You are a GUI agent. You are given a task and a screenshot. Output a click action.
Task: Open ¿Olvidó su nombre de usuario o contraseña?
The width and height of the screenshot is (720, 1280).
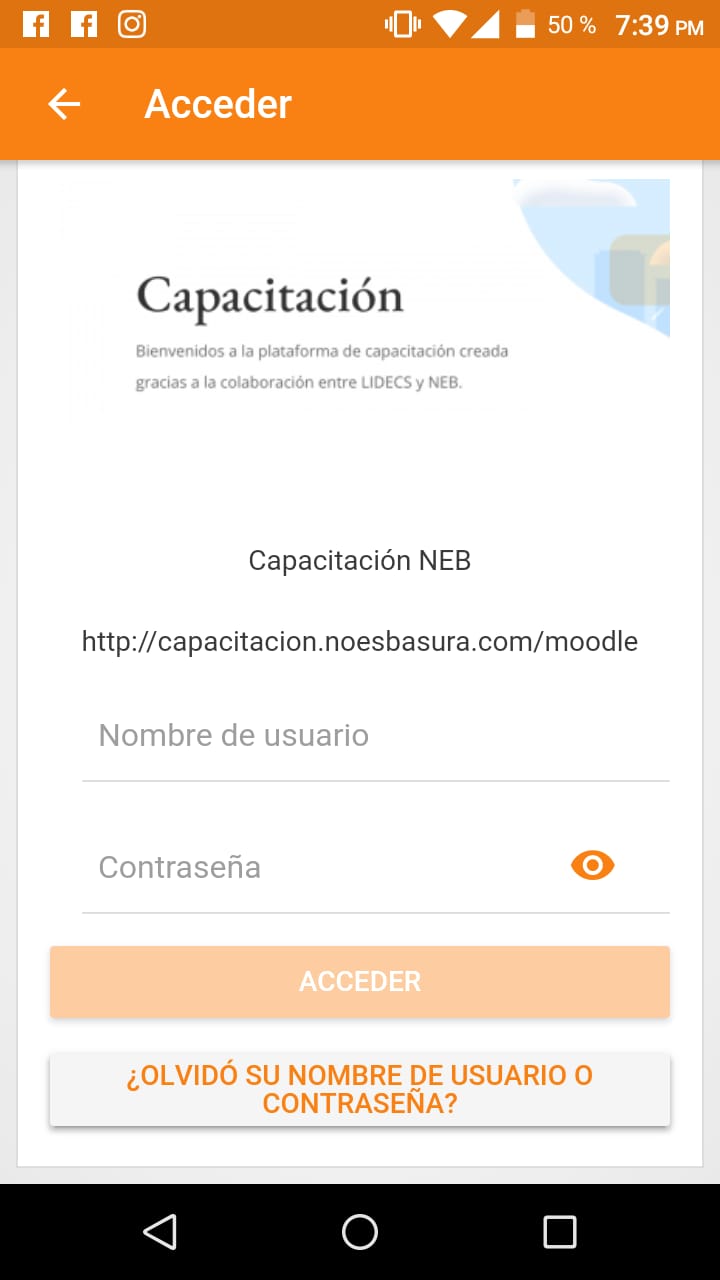point(360,1090)
